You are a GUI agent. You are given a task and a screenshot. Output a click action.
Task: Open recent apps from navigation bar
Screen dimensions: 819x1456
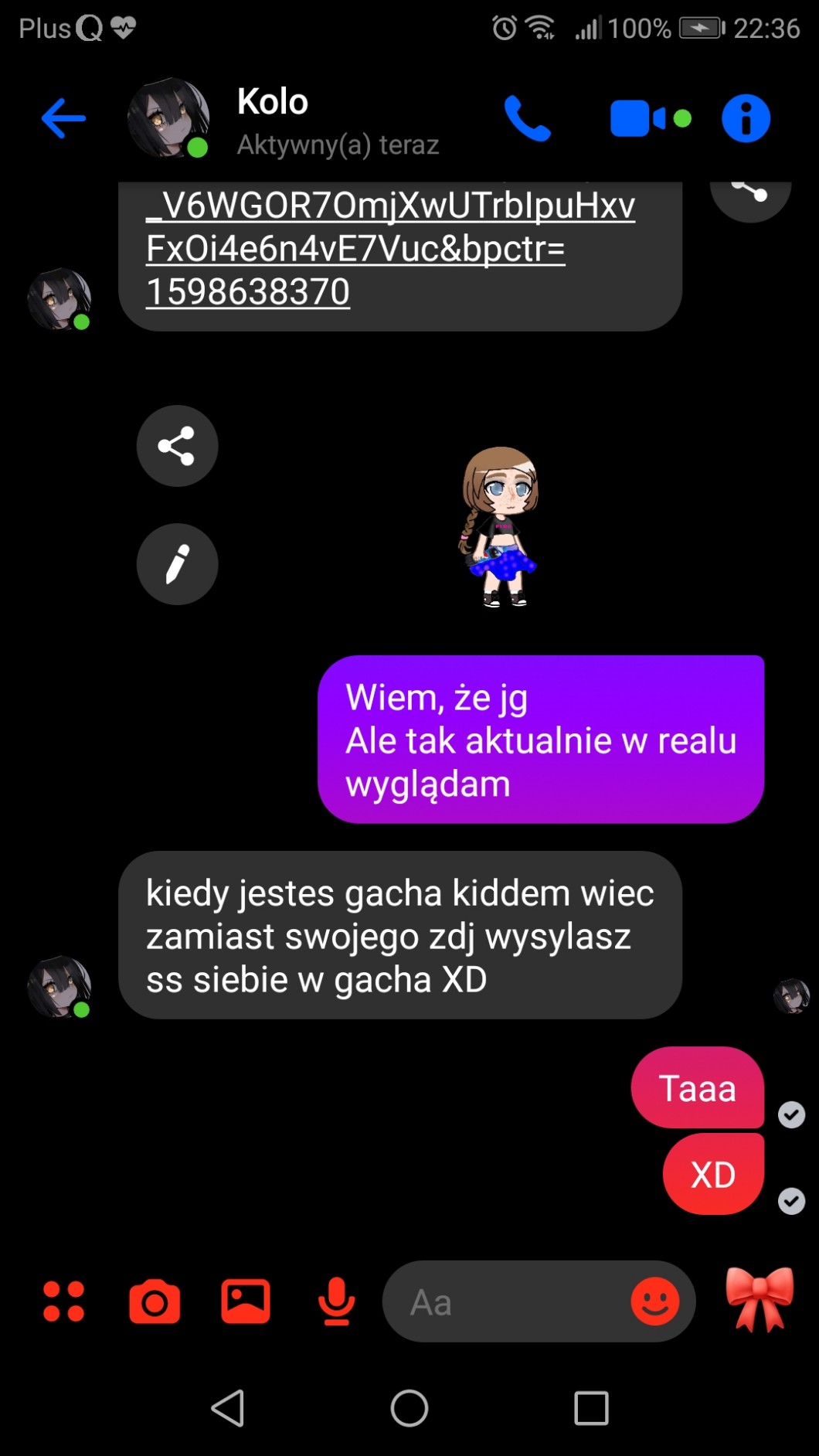591,1408
